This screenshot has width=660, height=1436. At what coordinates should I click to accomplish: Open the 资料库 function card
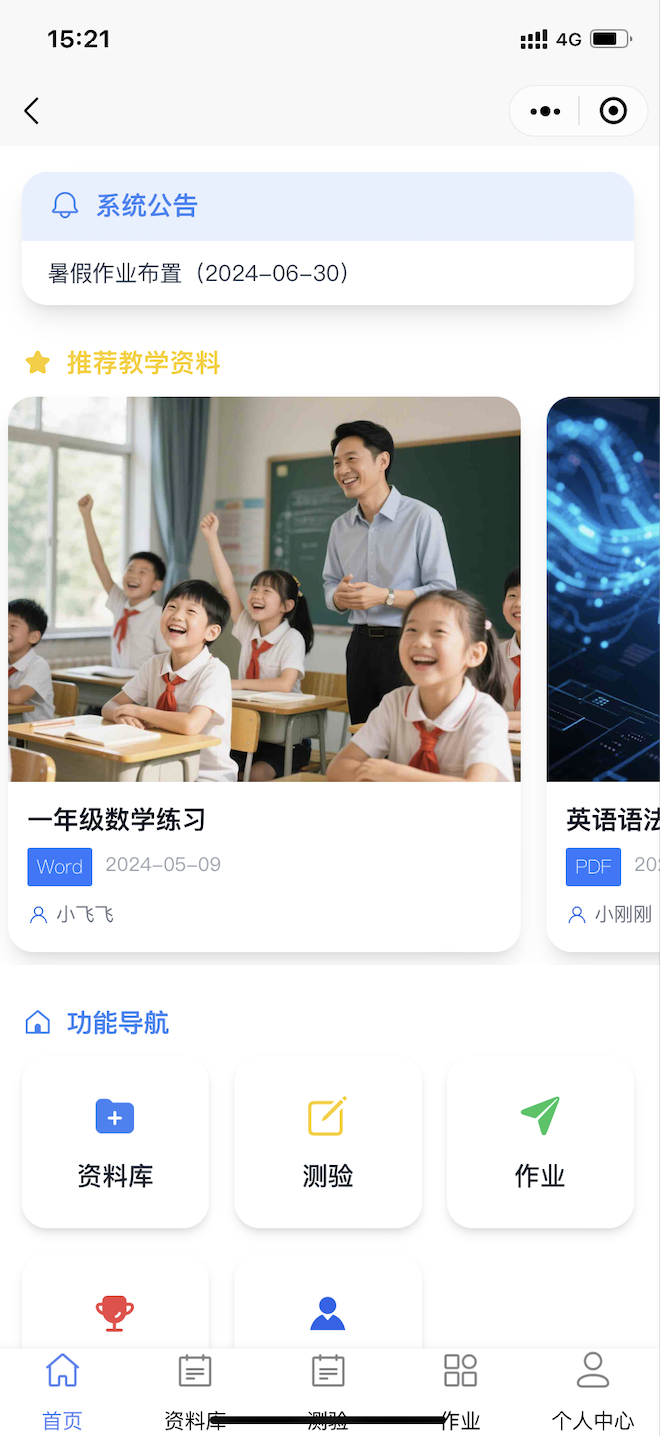pos(115,1143)
